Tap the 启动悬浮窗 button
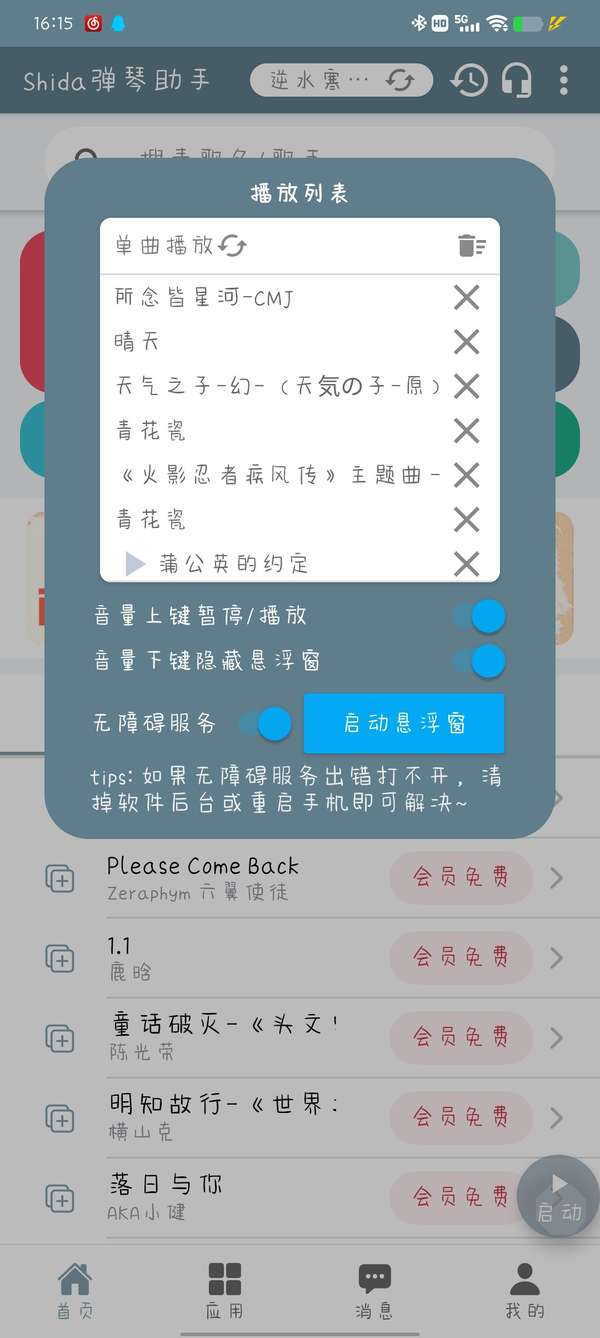Viewport: 600px width, 1338px height. coord(404,723)
